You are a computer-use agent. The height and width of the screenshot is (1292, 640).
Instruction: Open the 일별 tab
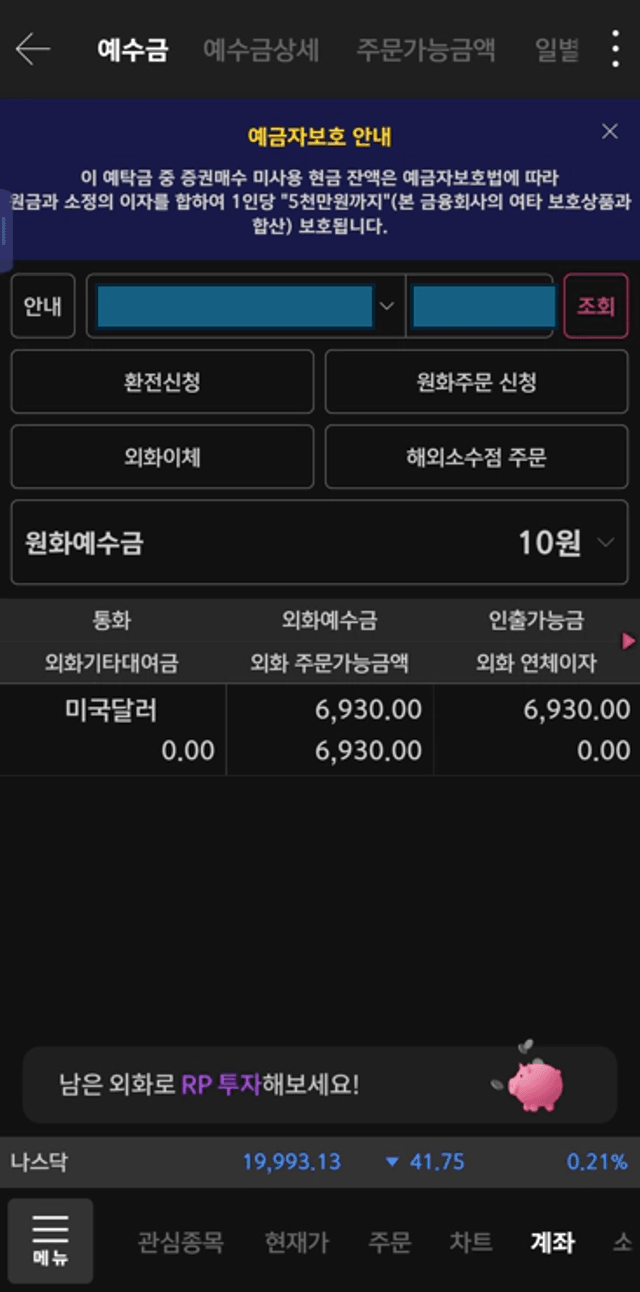pyautogui.click(x=556, y=50)
